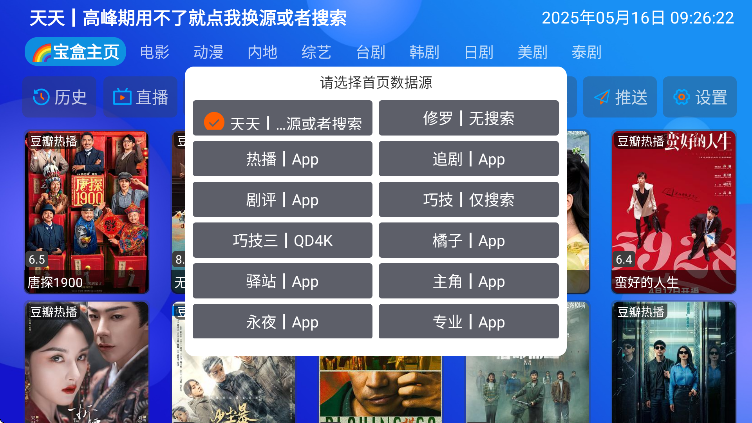Viewport: 752px width, 423px height.
Task: Select the 巧技三 | QD4K source
Action: 282,241
